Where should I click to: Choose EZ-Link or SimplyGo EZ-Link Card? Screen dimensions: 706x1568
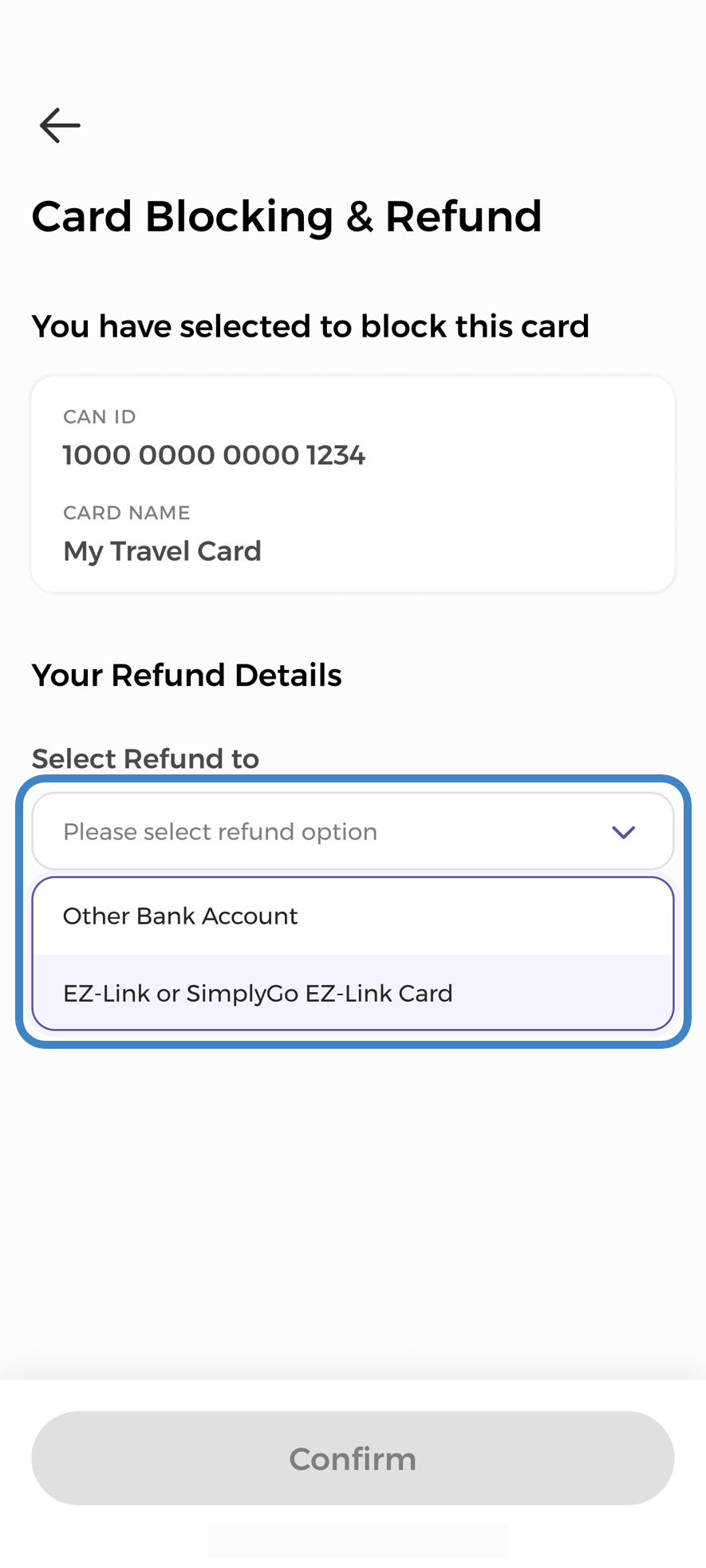click(353, 993)
